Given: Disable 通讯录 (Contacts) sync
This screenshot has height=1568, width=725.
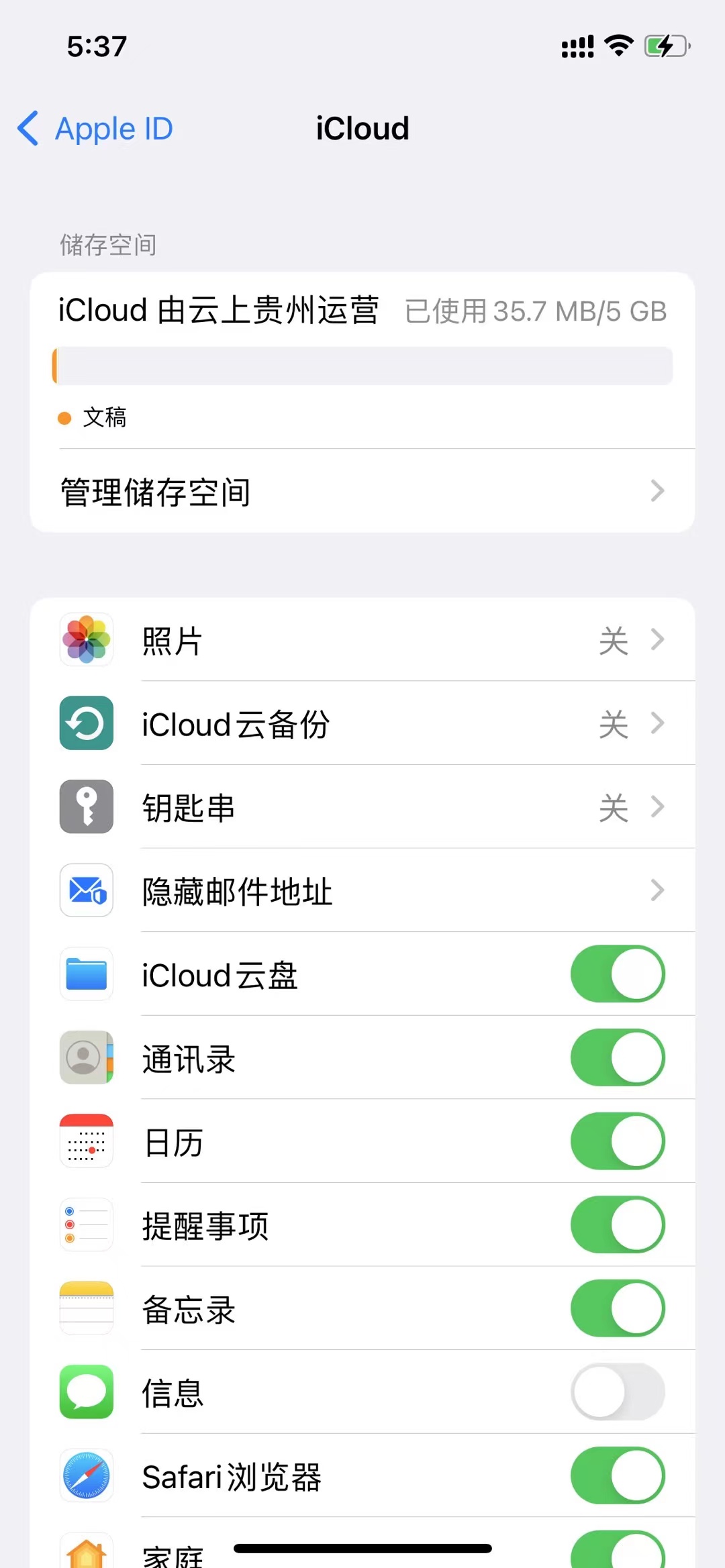Looking at the screenshot, I should [x=617, y=1058].
